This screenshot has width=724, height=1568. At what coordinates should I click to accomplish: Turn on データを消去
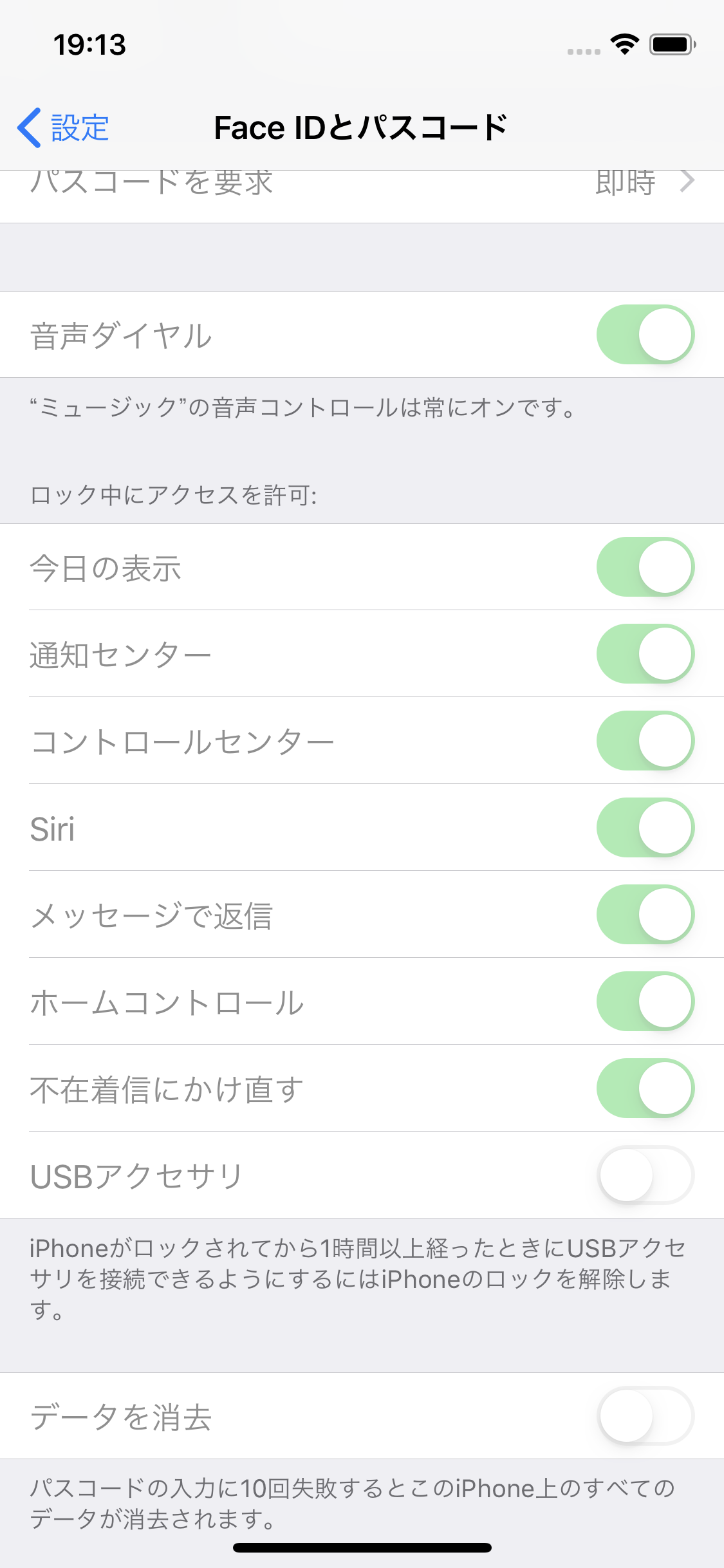[x=645, y=1416]
